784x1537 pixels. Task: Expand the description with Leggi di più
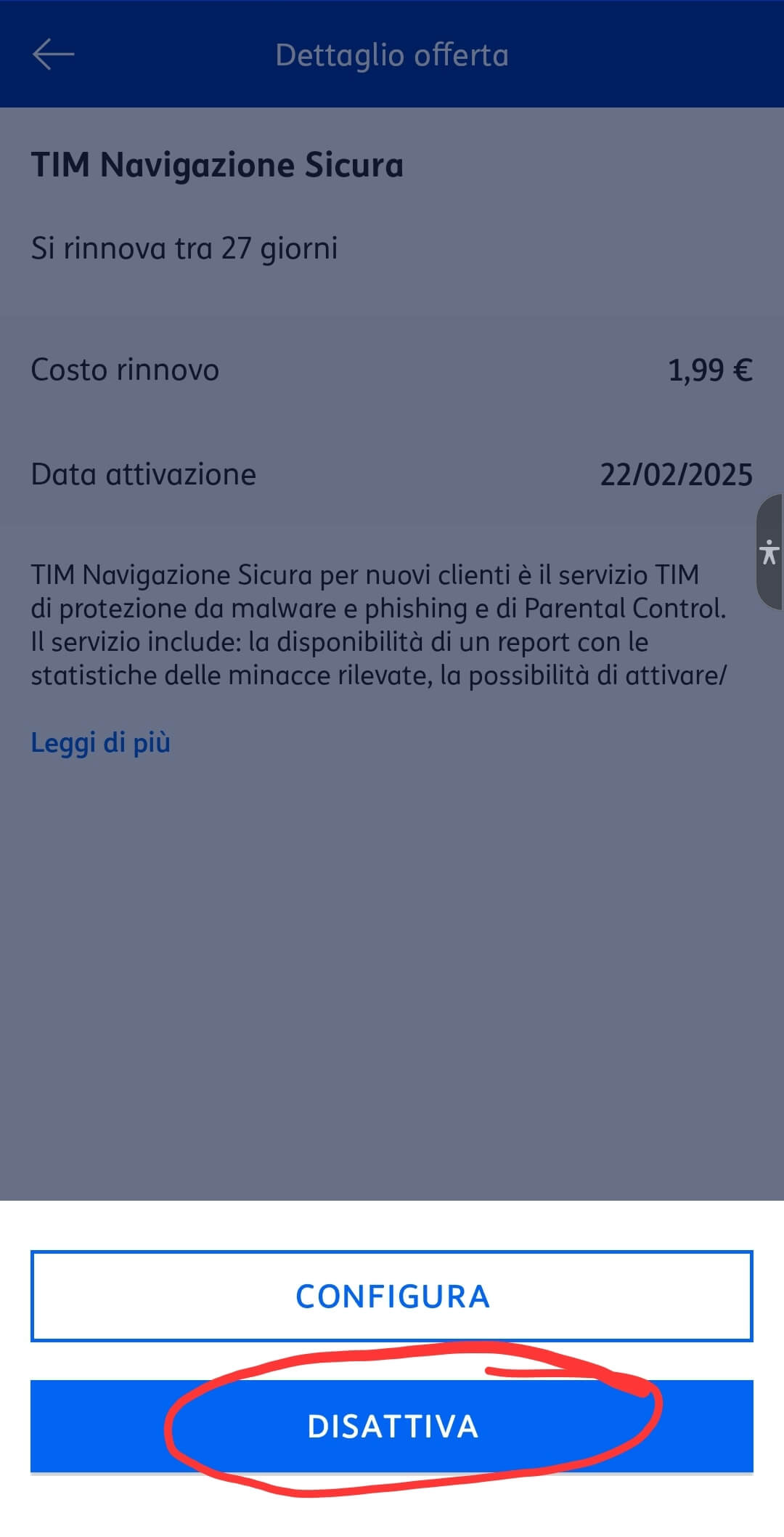pos(100,742)
